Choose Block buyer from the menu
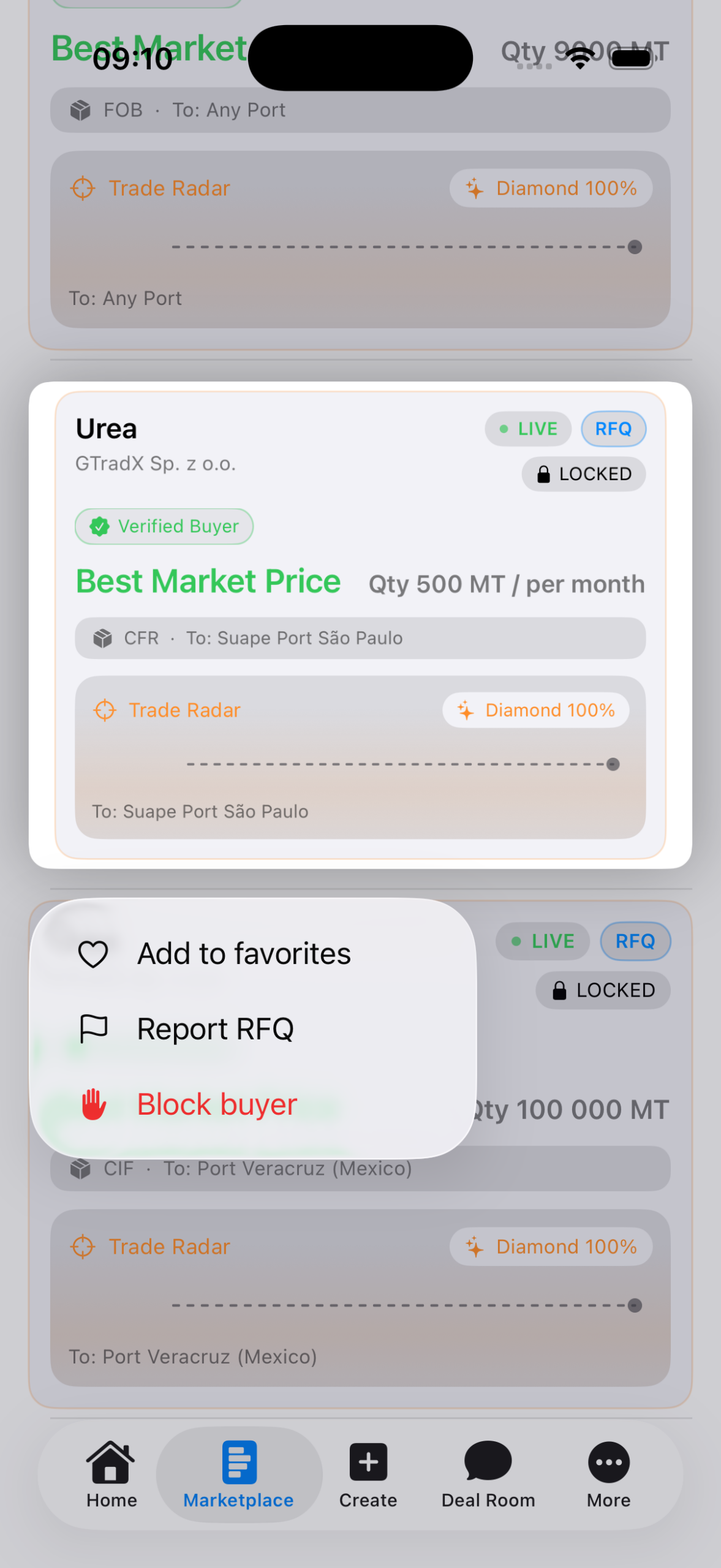Screen dimensions: 721x1568 pyautogui.click(x=217, y=1104)
